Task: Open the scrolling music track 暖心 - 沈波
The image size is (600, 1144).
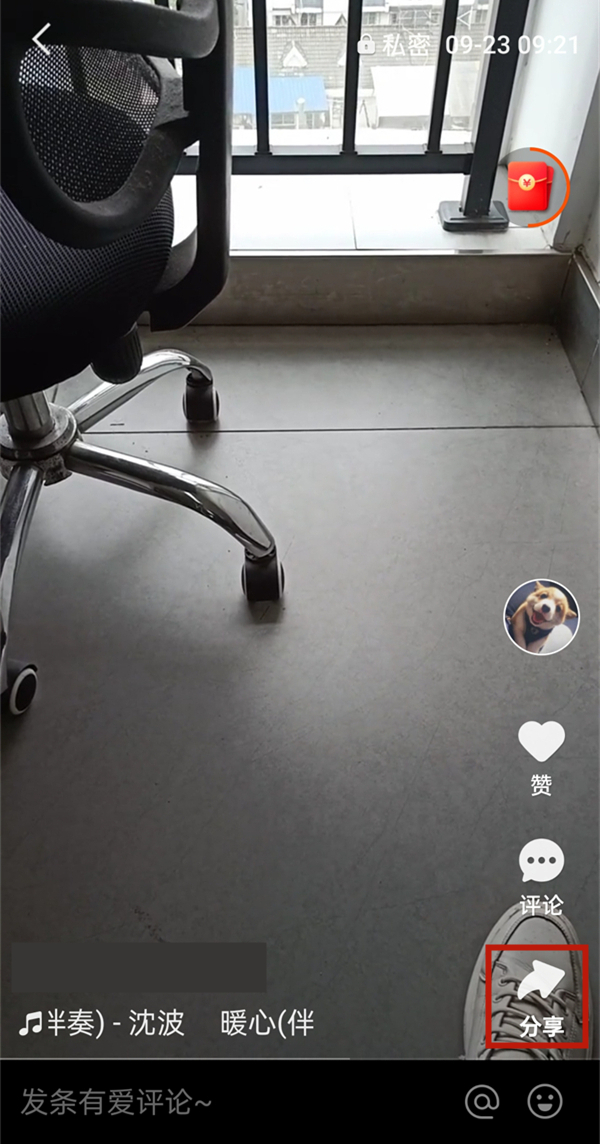Action: point(166,1023)
